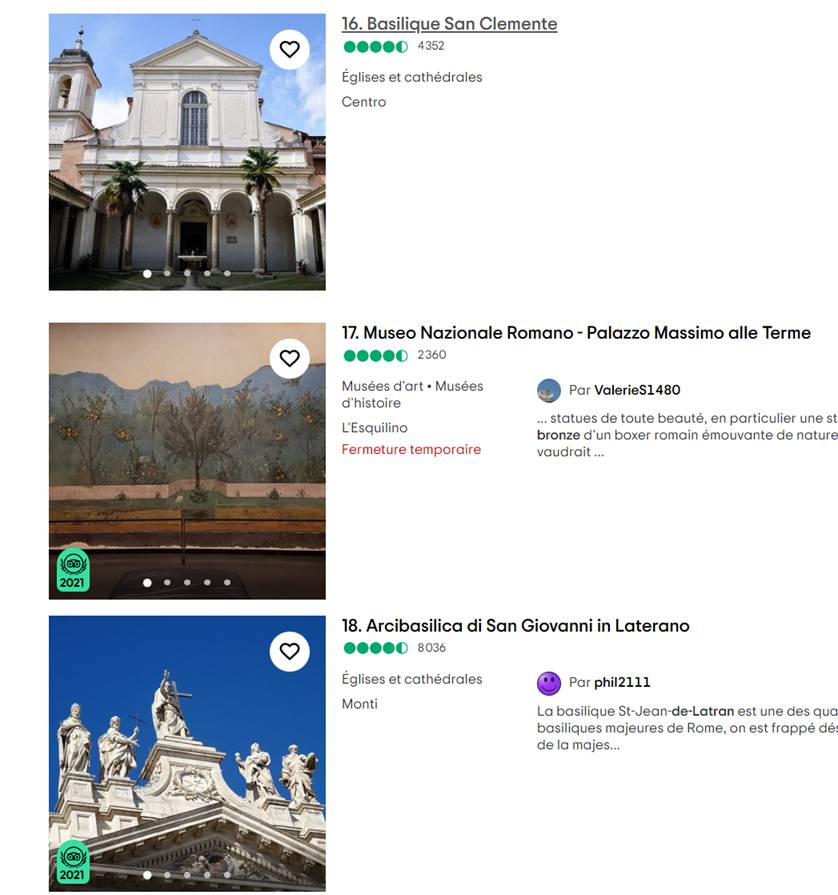Screen dimensions: 838x895
Task: Save Museo Nazionale Romano with heart icon
Action: pos(289,358)
